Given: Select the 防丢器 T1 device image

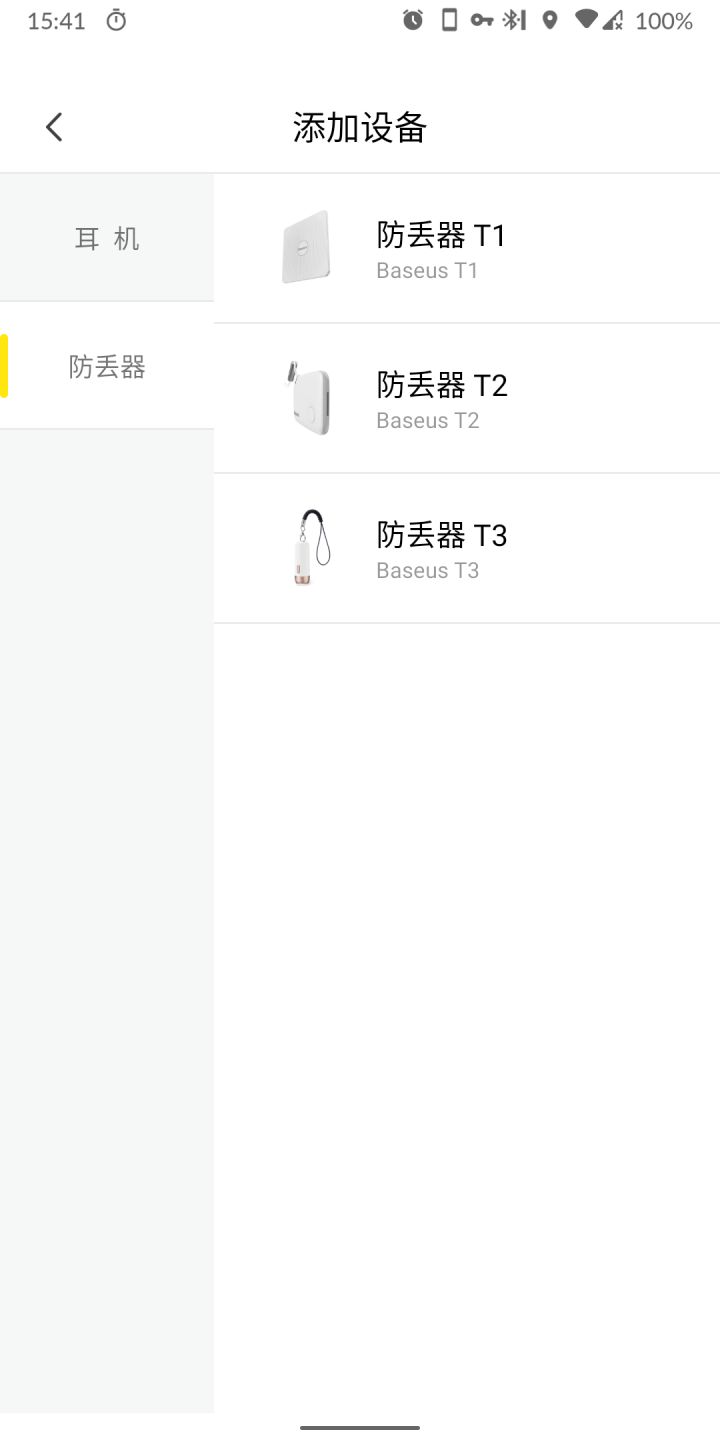Looking at the screenshot, I should [x=307, y=247].
